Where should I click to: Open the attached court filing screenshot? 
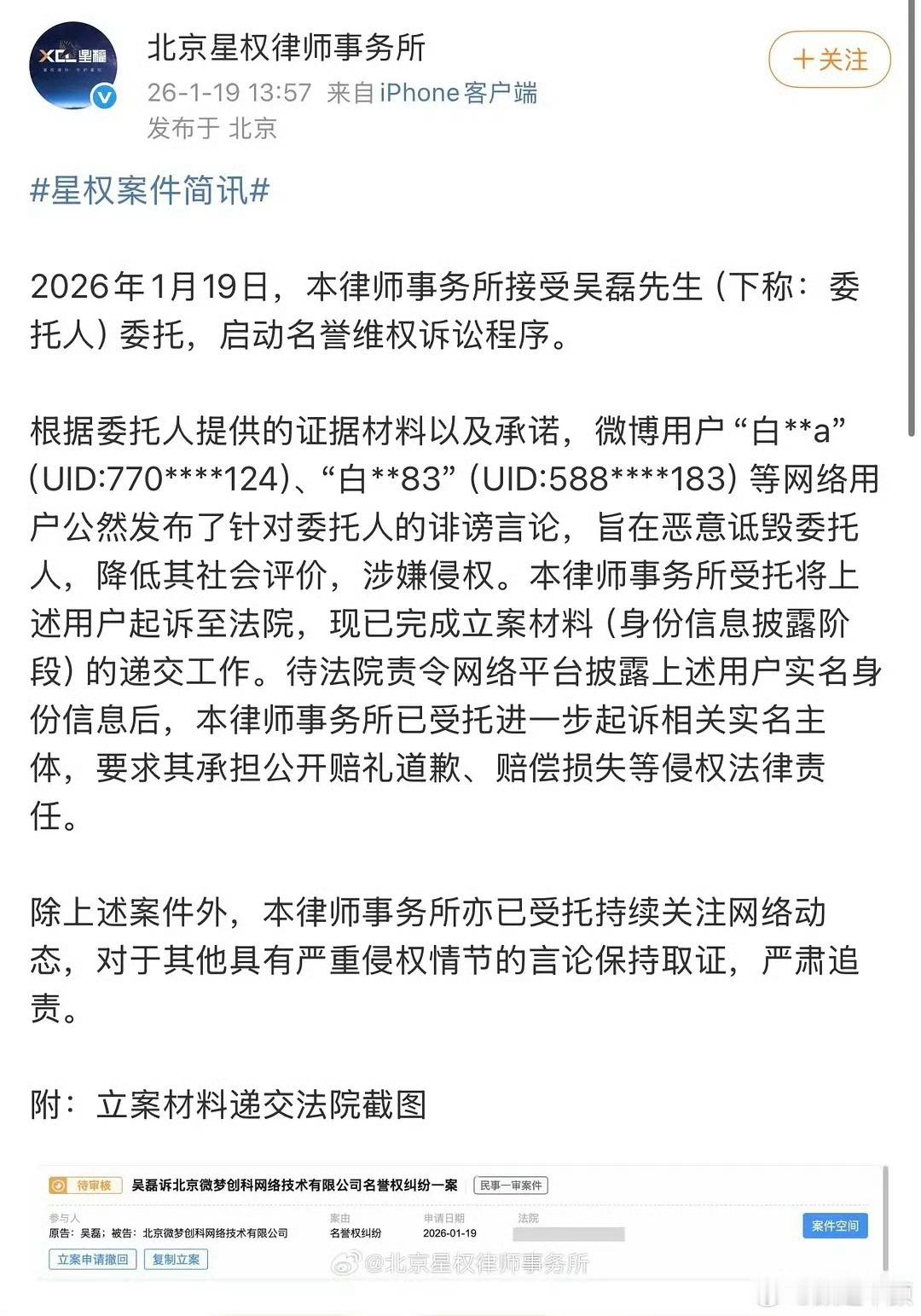click(460, 1224)
